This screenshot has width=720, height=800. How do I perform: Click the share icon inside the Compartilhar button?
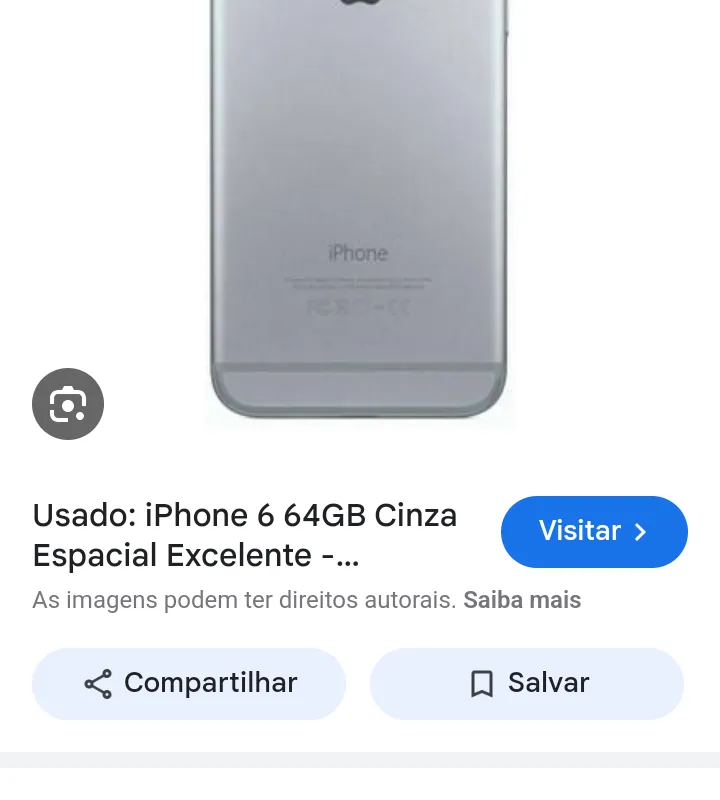click(97, 683)
